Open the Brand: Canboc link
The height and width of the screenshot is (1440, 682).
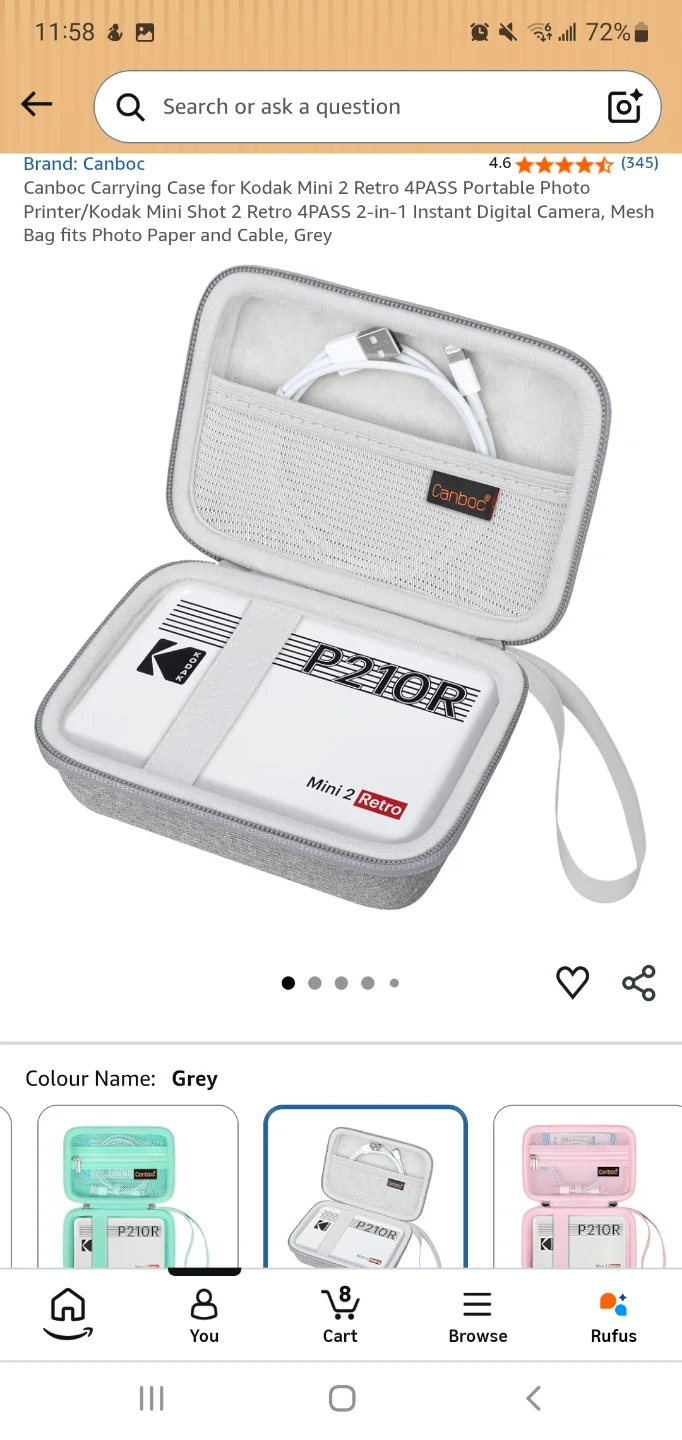click(x=84, y=164)
